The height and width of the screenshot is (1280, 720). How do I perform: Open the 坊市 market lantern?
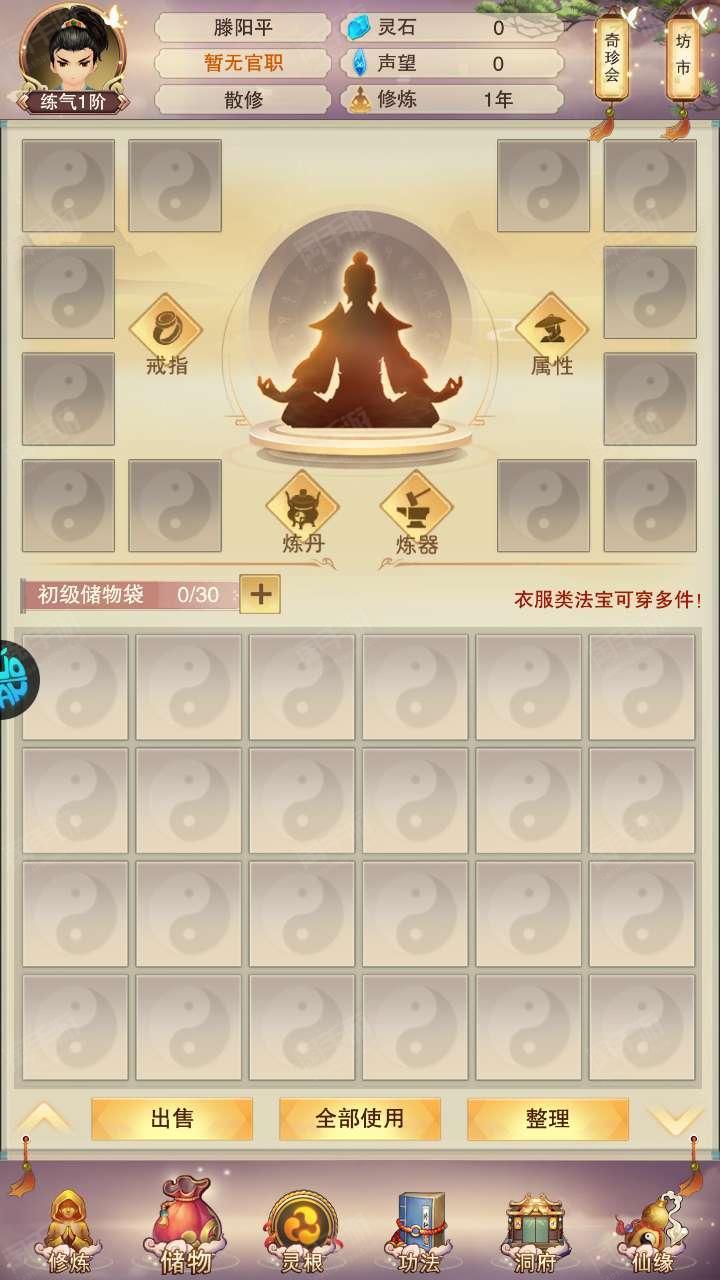point(683,60)
